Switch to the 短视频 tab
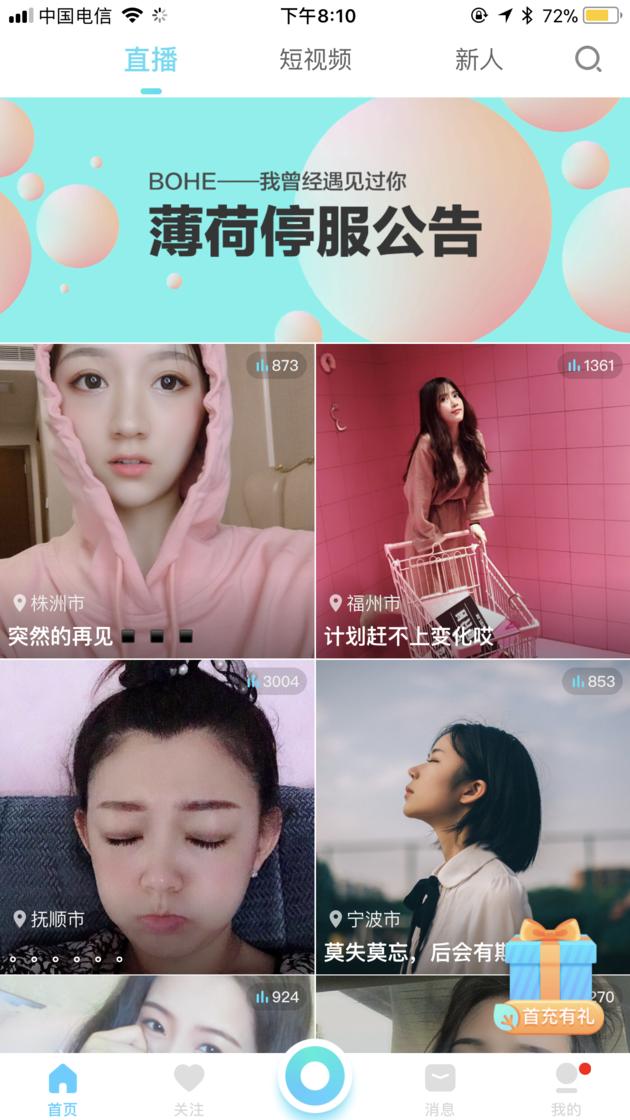This screenshot has width=630, height=1120. click(315, 60)
